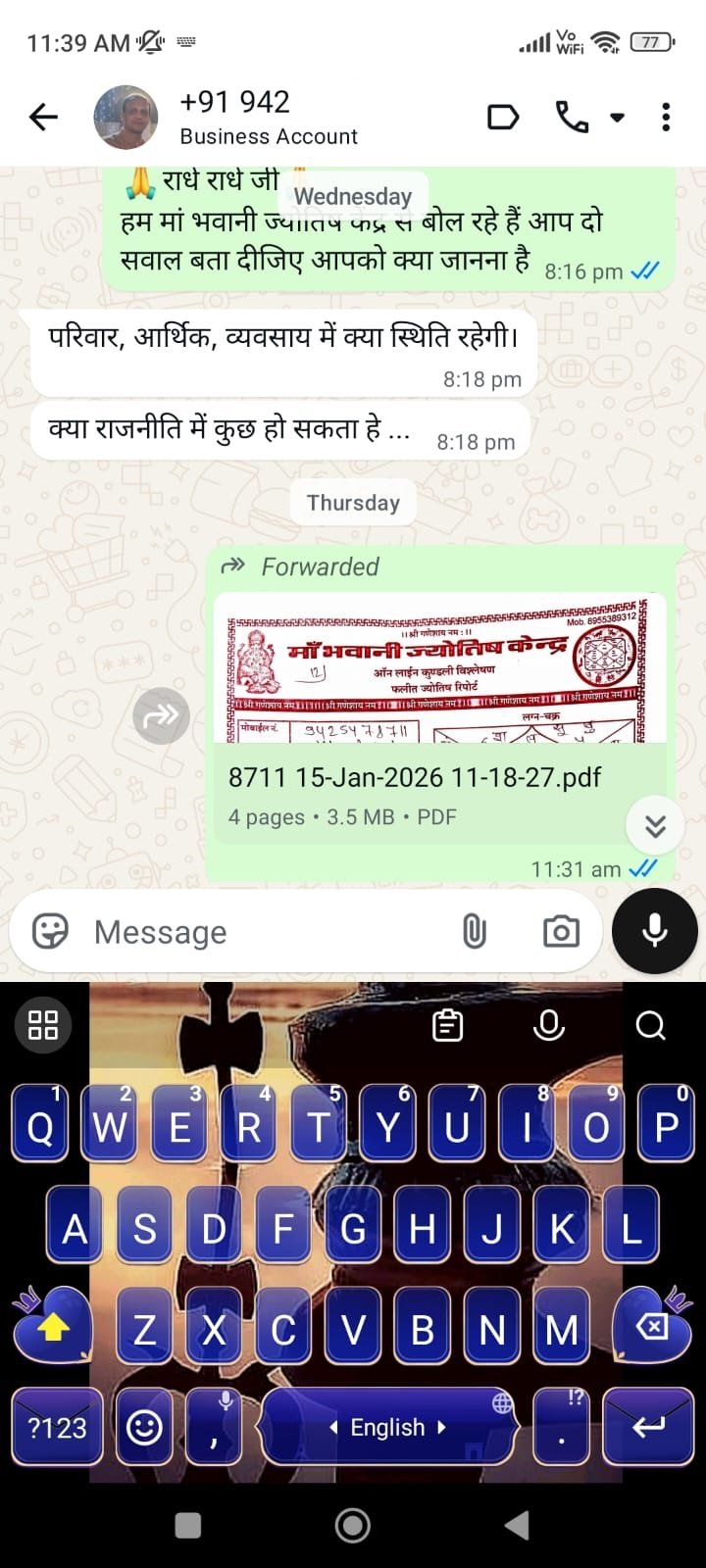Open the forwarded PDF document
706x1568 pixels.
point(436,715)
